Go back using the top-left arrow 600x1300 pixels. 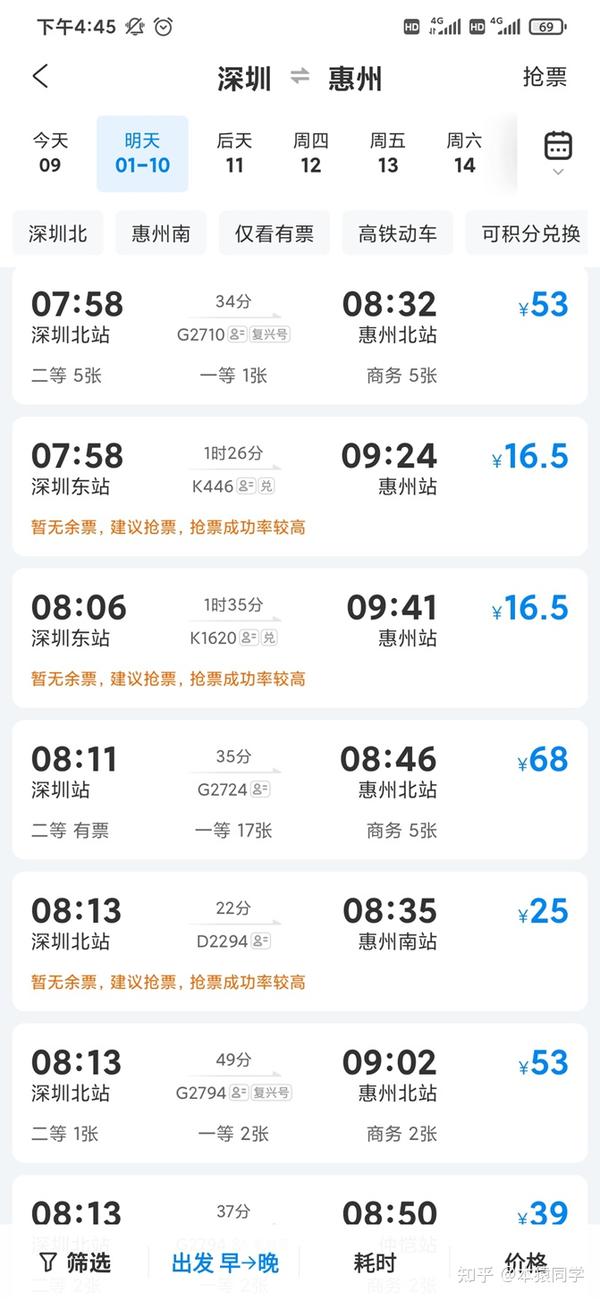(40, 76)
